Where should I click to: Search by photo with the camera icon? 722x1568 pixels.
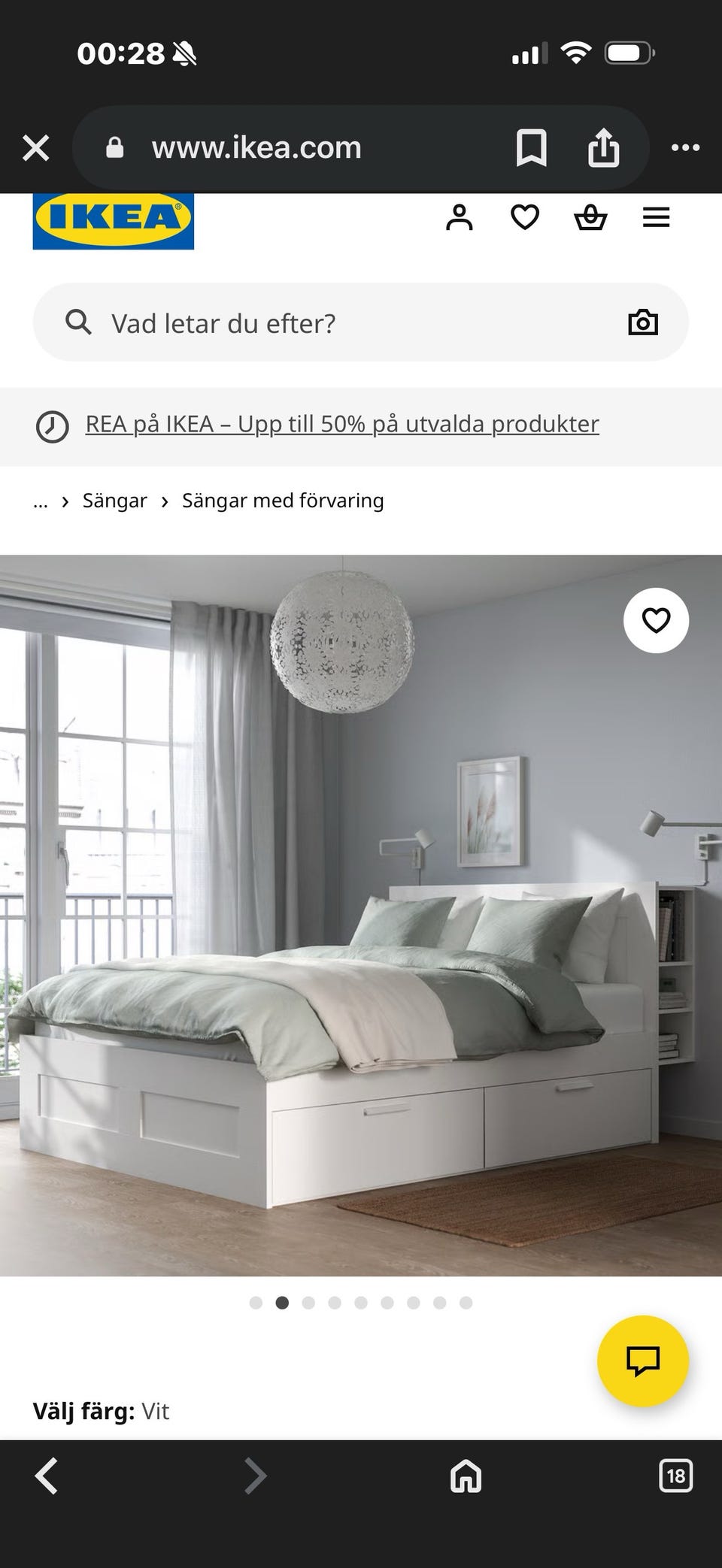[643, 322]
